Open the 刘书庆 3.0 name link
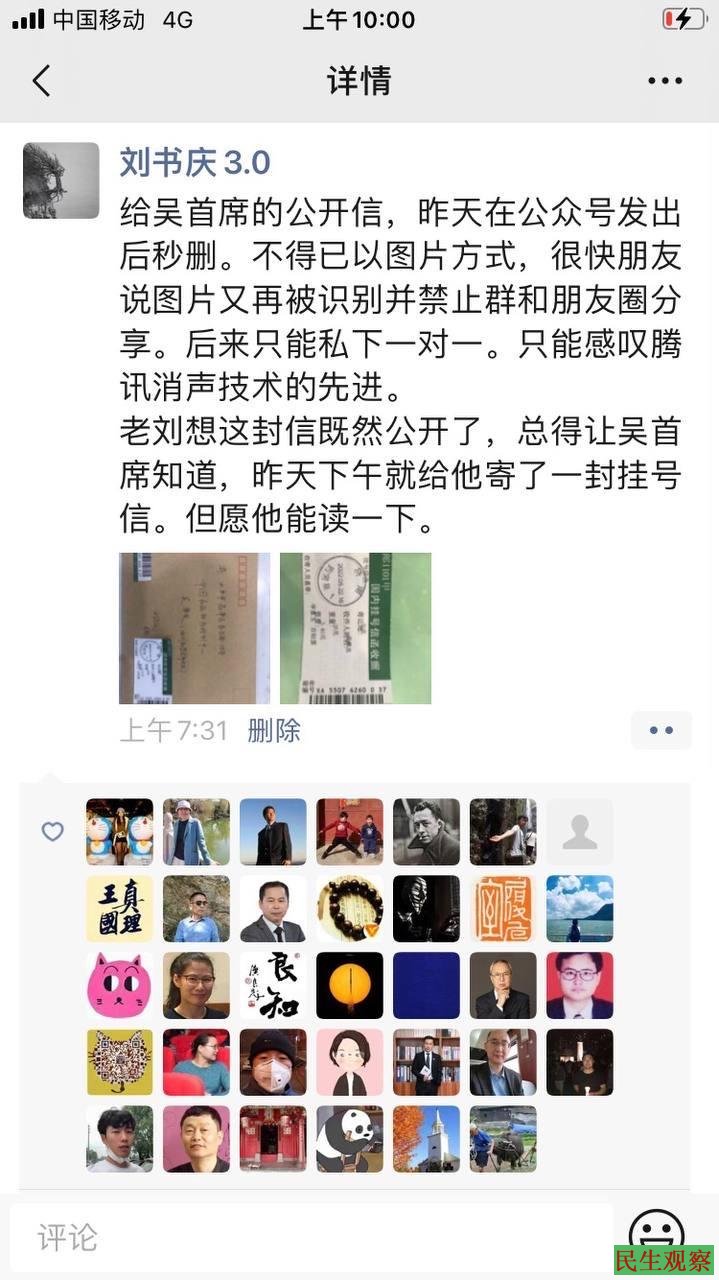This screenshot has height=1280, width=719. (195, 162)
